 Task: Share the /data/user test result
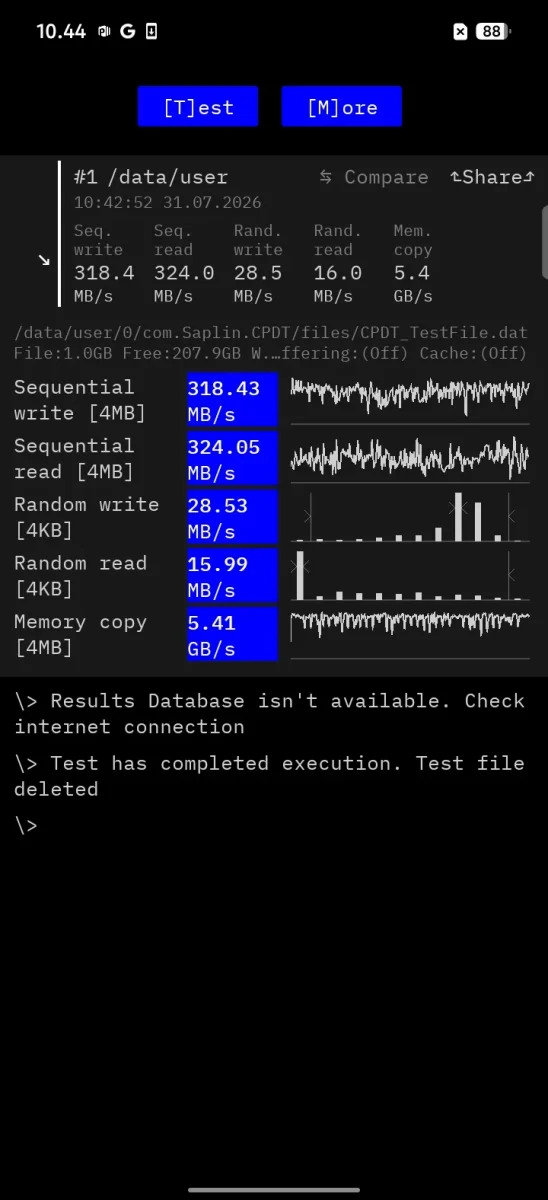492,177
